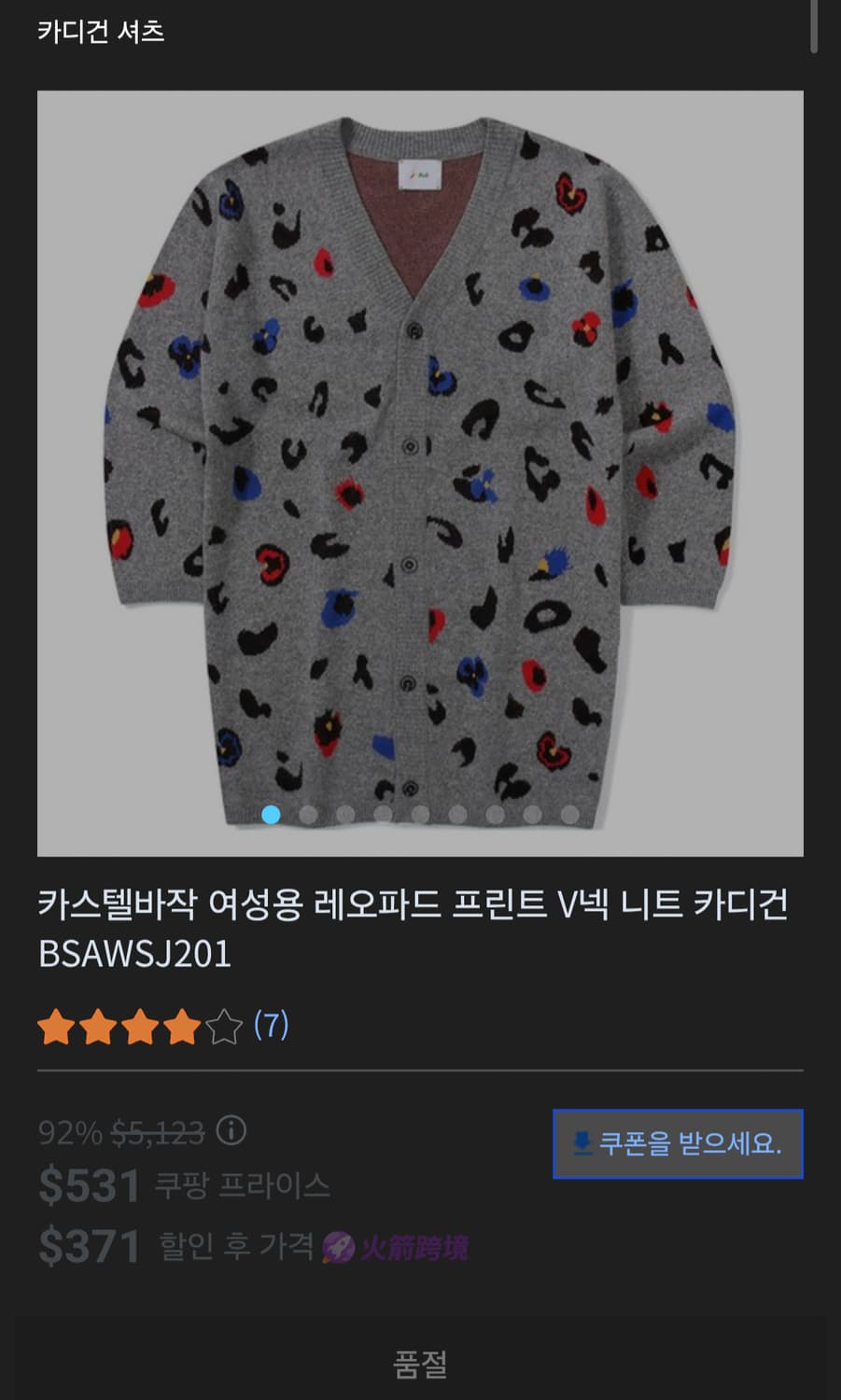The image size is (841, 1400).
Task: Click the scrollbar at the top right
Action: 813,28
